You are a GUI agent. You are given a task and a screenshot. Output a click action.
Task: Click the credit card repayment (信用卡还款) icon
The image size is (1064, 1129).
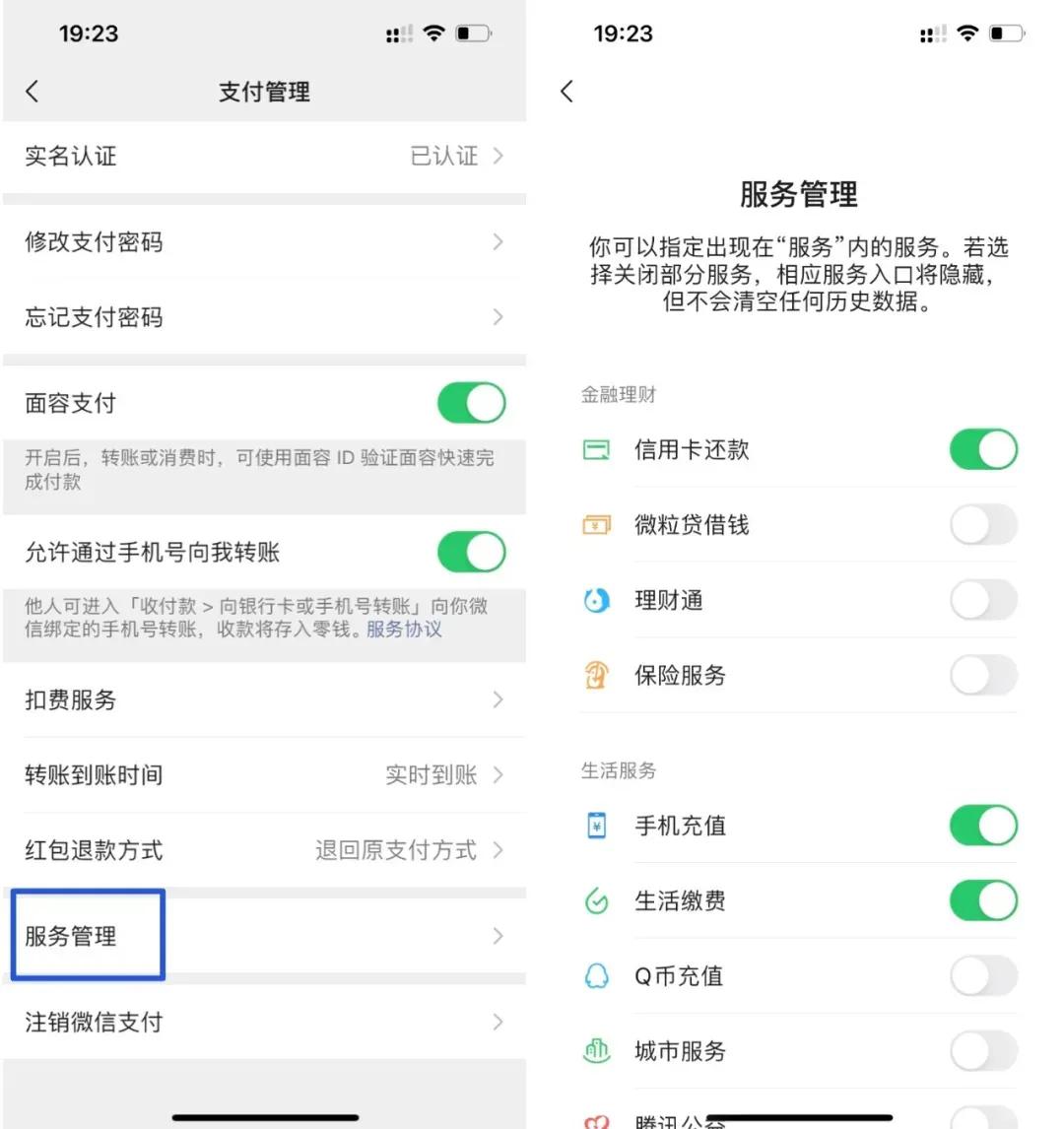597,449
